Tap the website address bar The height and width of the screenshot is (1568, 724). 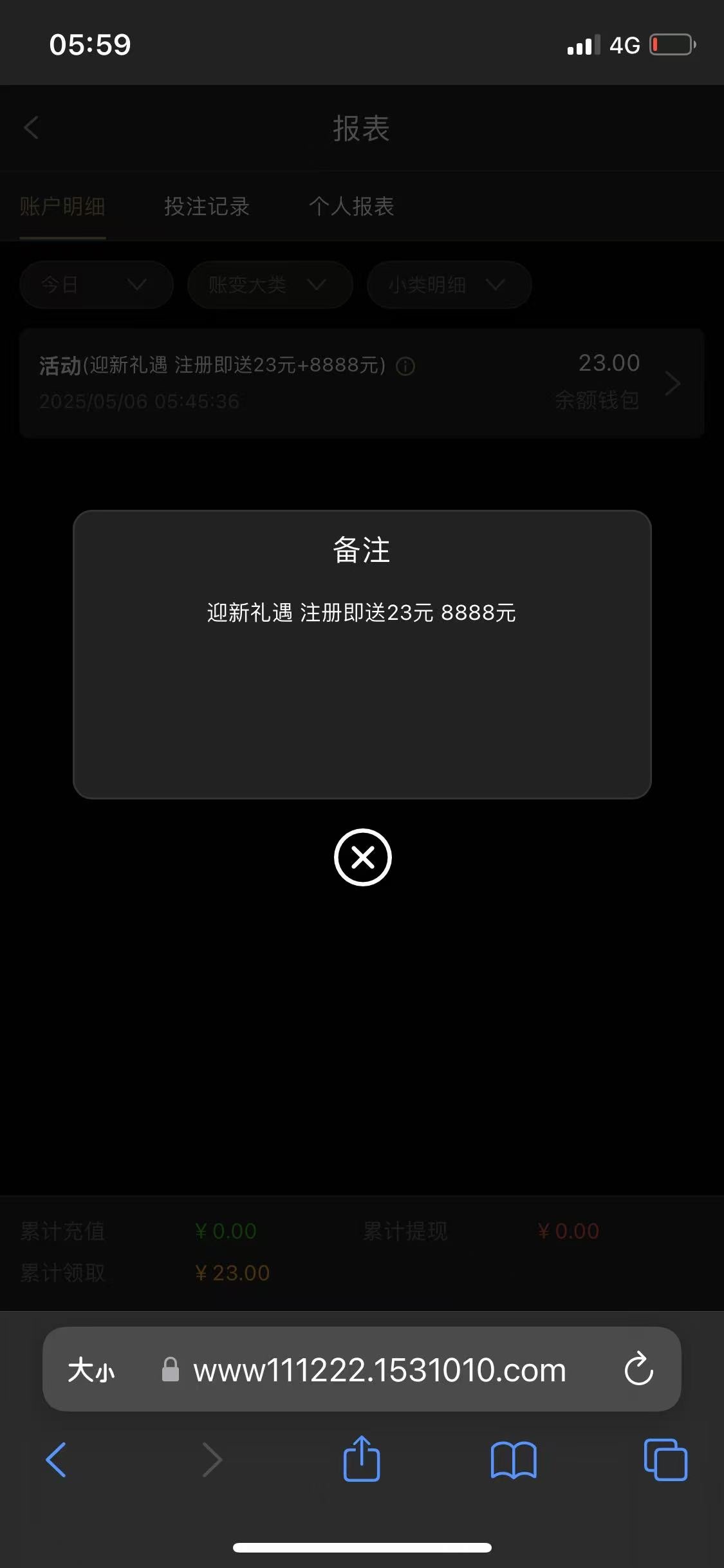(x=380, y=1369)
